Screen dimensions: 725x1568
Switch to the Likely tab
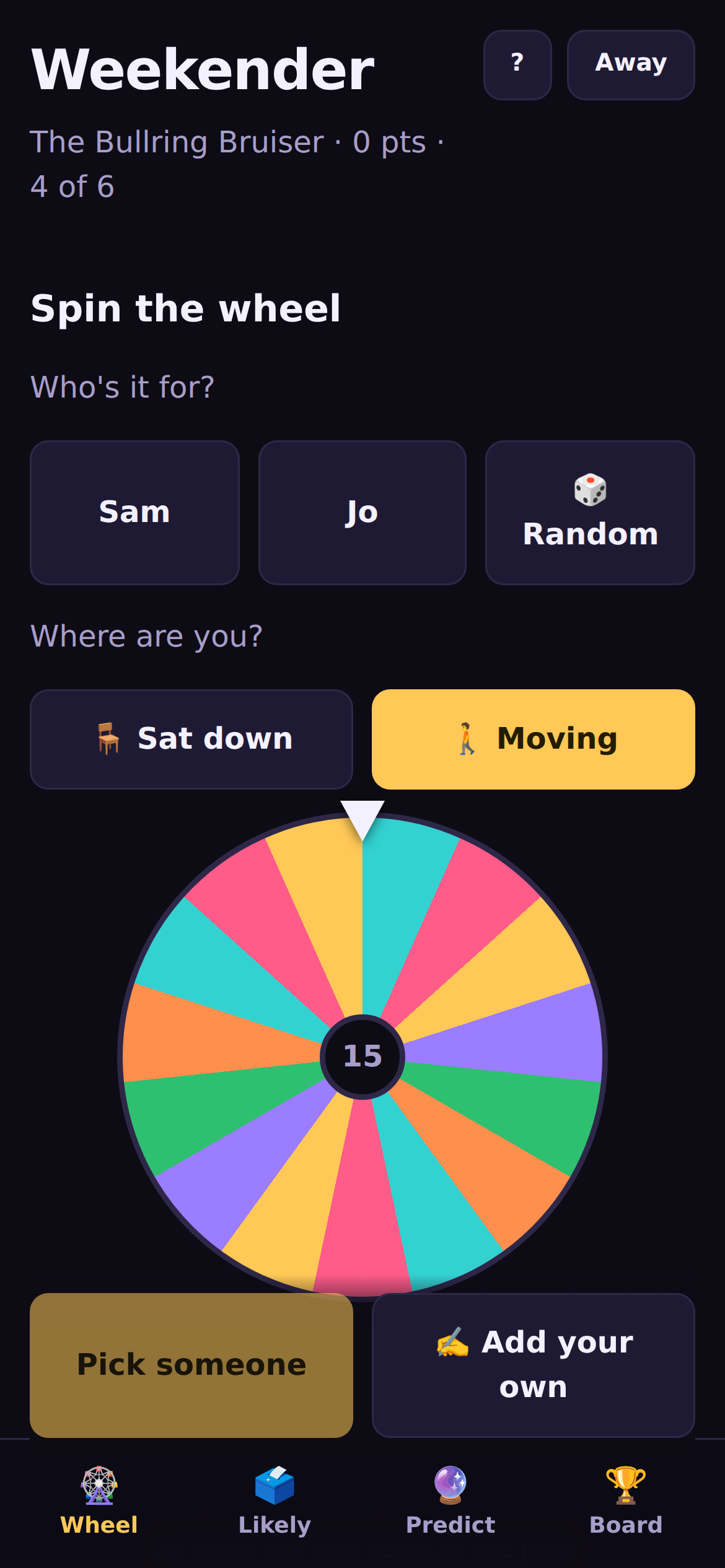(275, 1502)
